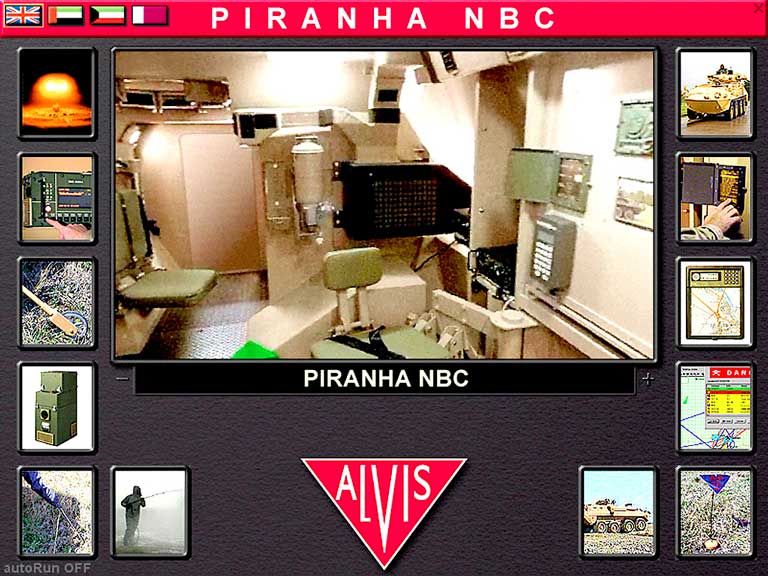View the ground probe in grass thumbnail
This screenshot has width=768, height=576.
57,302
